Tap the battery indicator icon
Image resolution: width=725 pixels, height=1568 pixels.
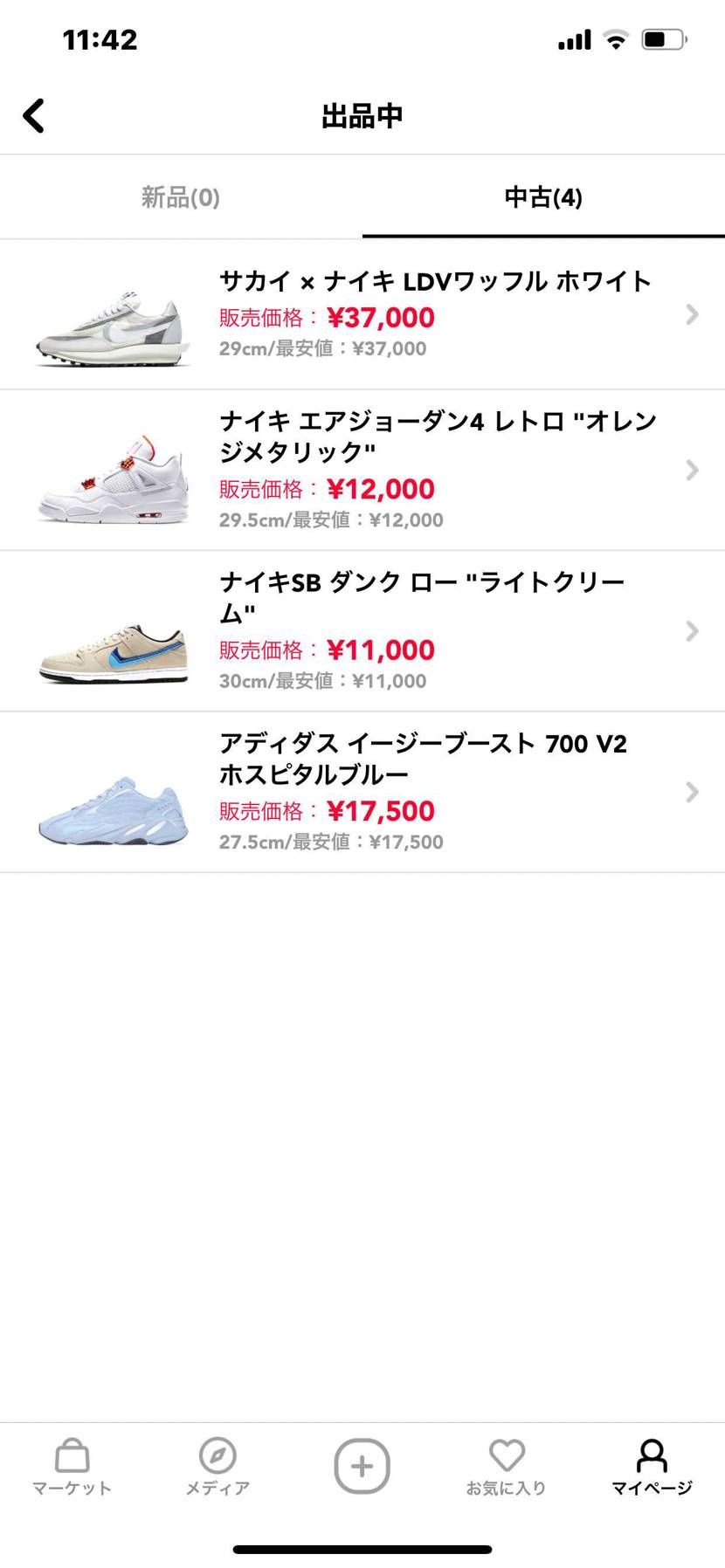(x=661, y=38)
